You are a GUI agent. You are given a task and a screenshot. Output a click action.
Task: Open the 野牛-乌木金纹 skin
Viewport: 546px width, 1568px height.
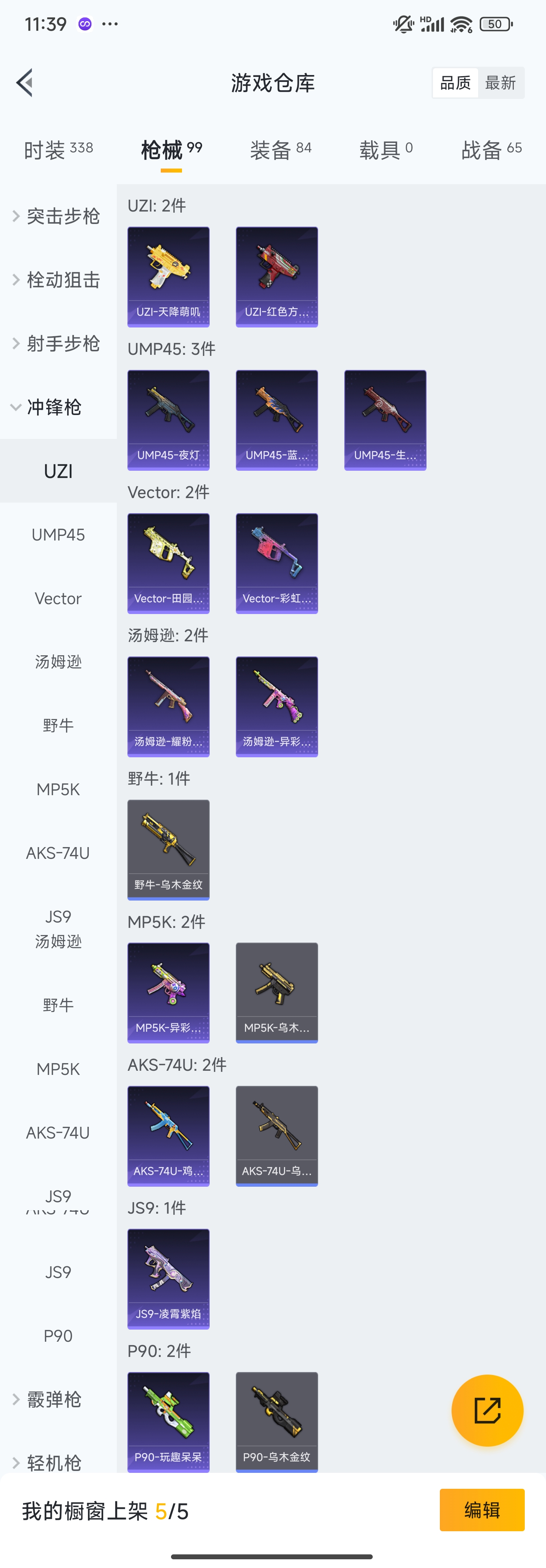tap(168, 849)
